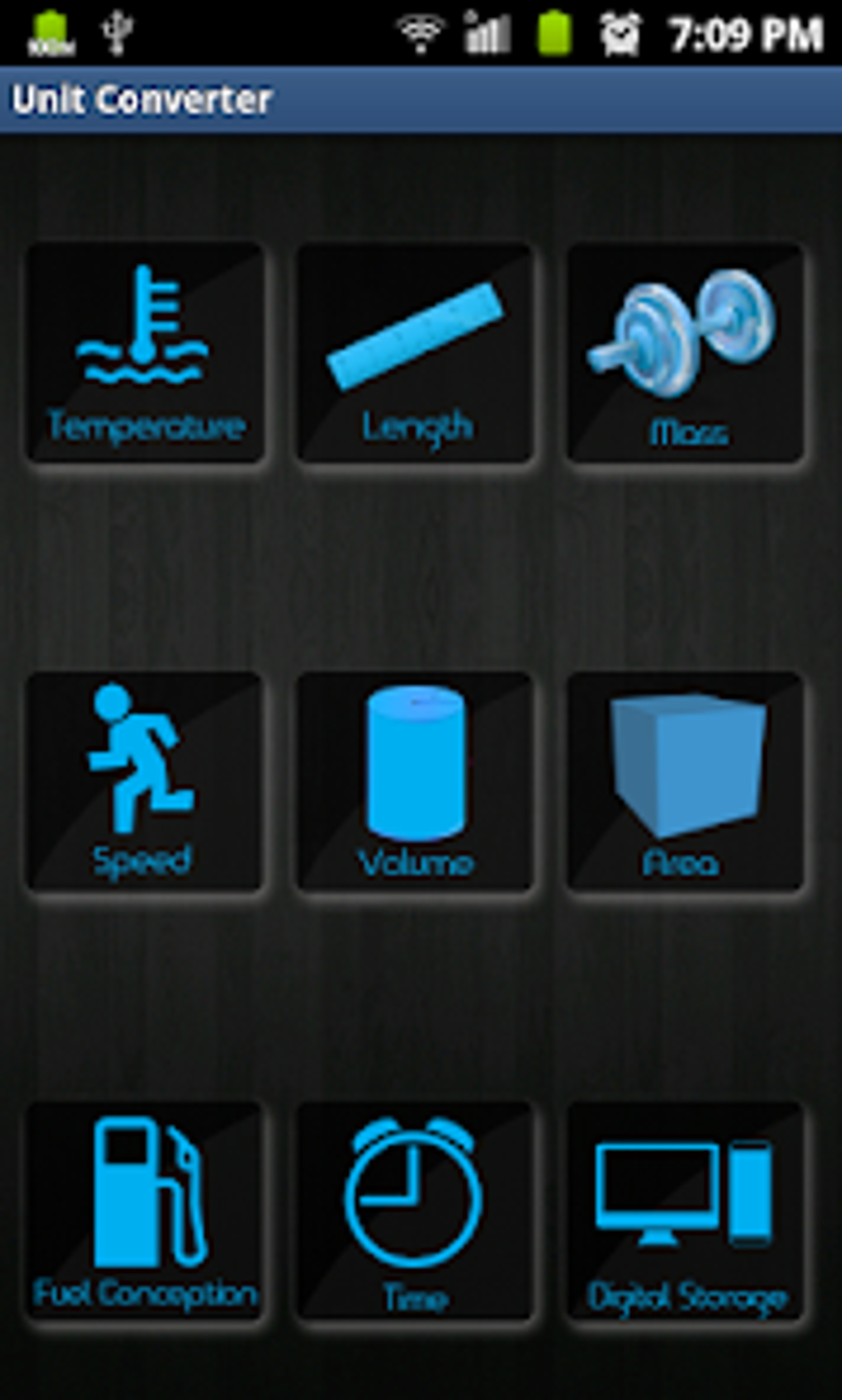Open the Temperature converter
Image resolution: width=842 pixels, height=1400 pixels.
tap(145, 353)
